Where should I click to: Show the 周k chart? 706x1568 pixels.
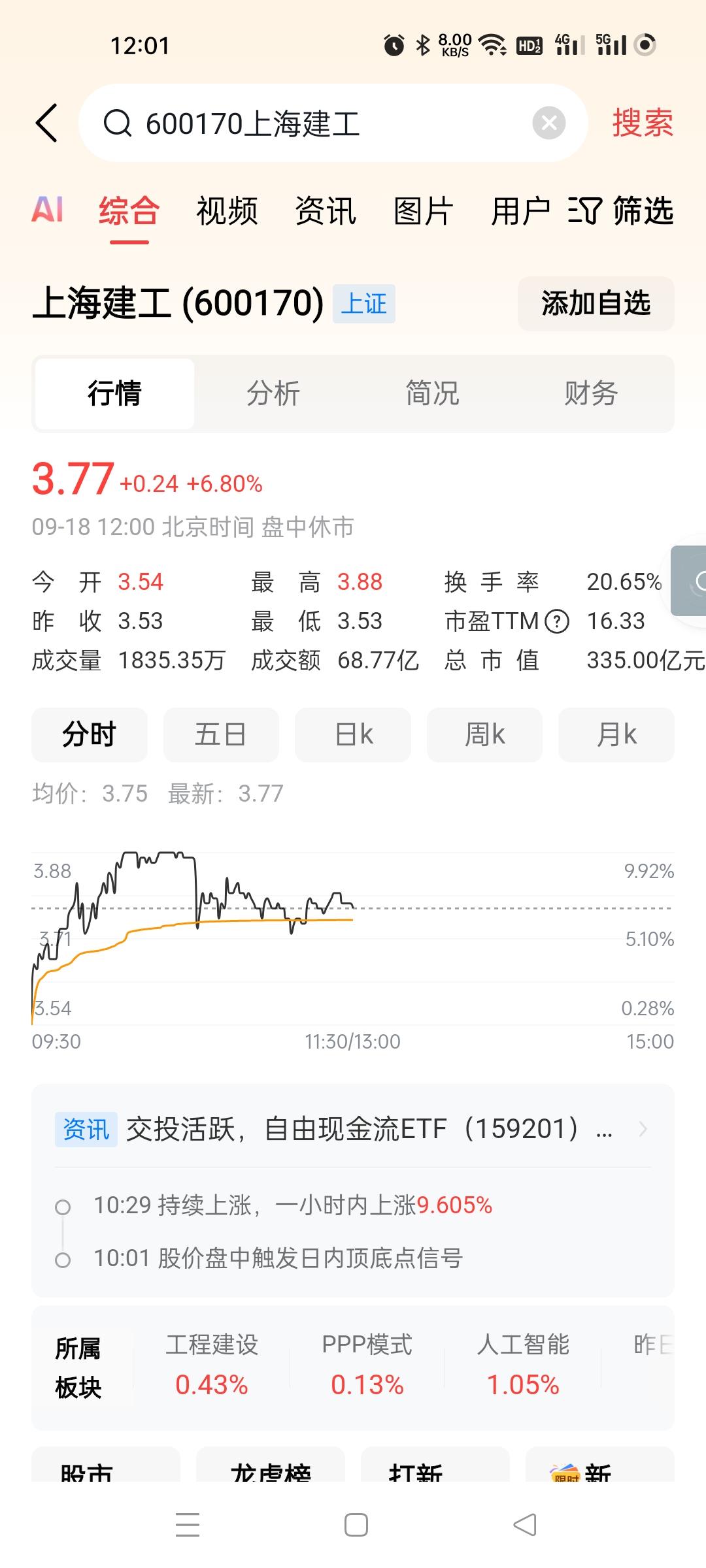click(x=484, y=735)
